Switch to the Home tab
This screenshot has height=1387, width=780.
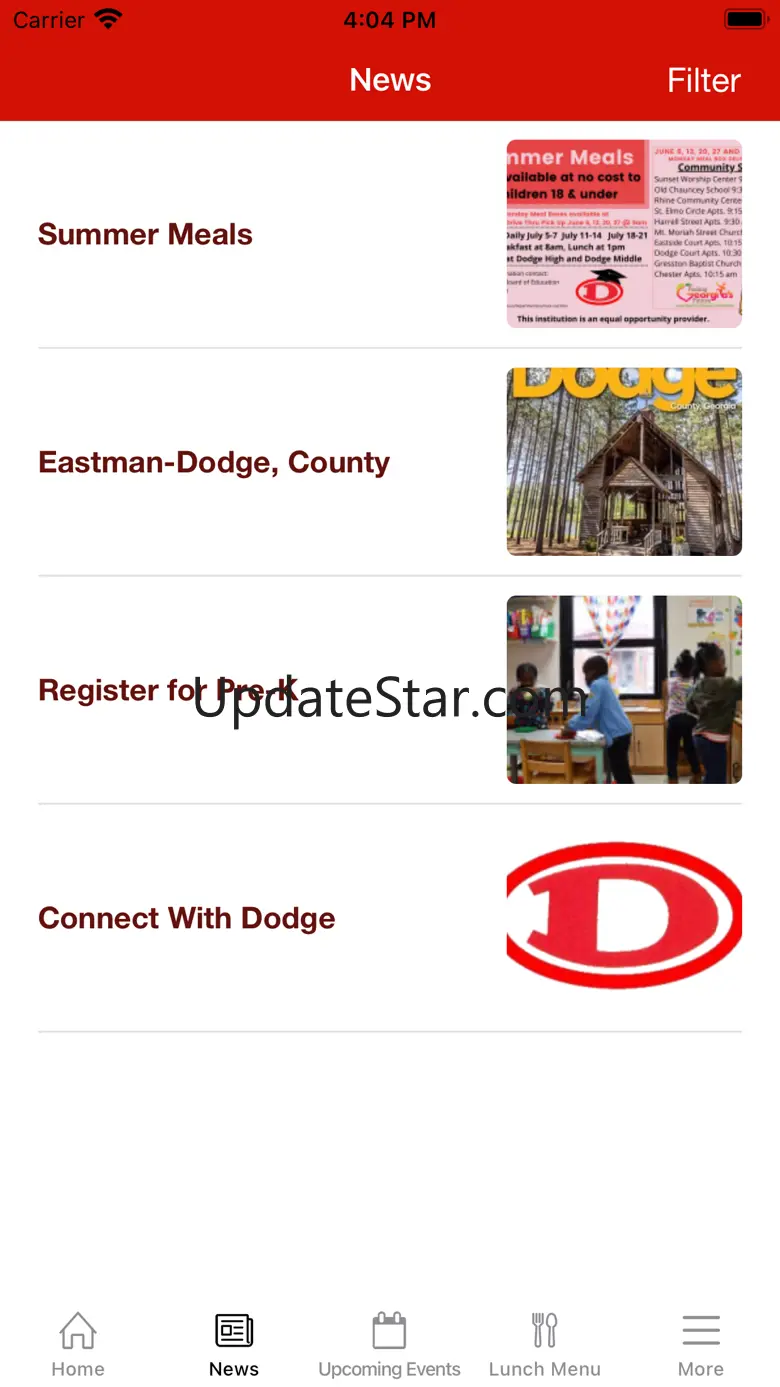click(78, 1345)
